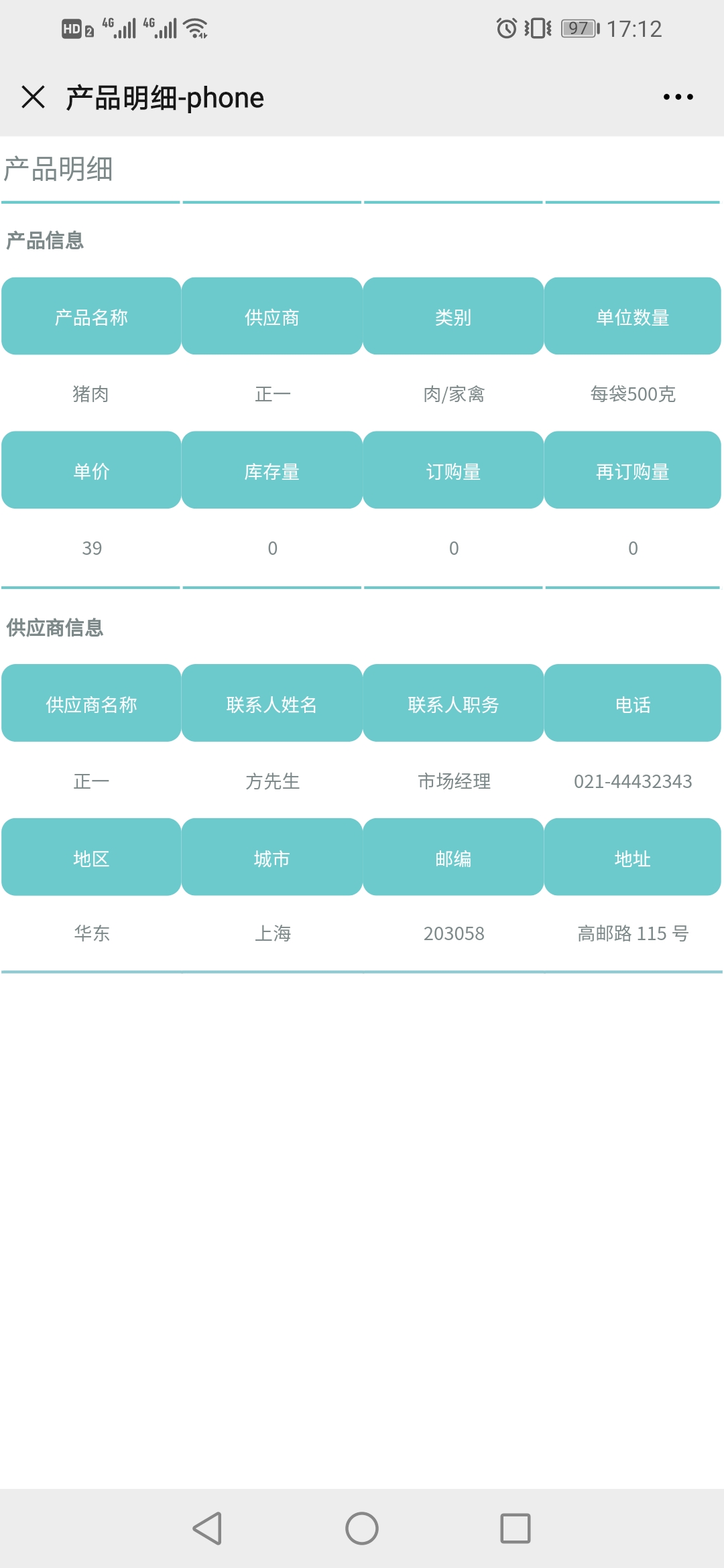The width and height of the screenshot is (724, 1568).
Task: Open the three-dot overflow menu
Action: pos(678,97)
